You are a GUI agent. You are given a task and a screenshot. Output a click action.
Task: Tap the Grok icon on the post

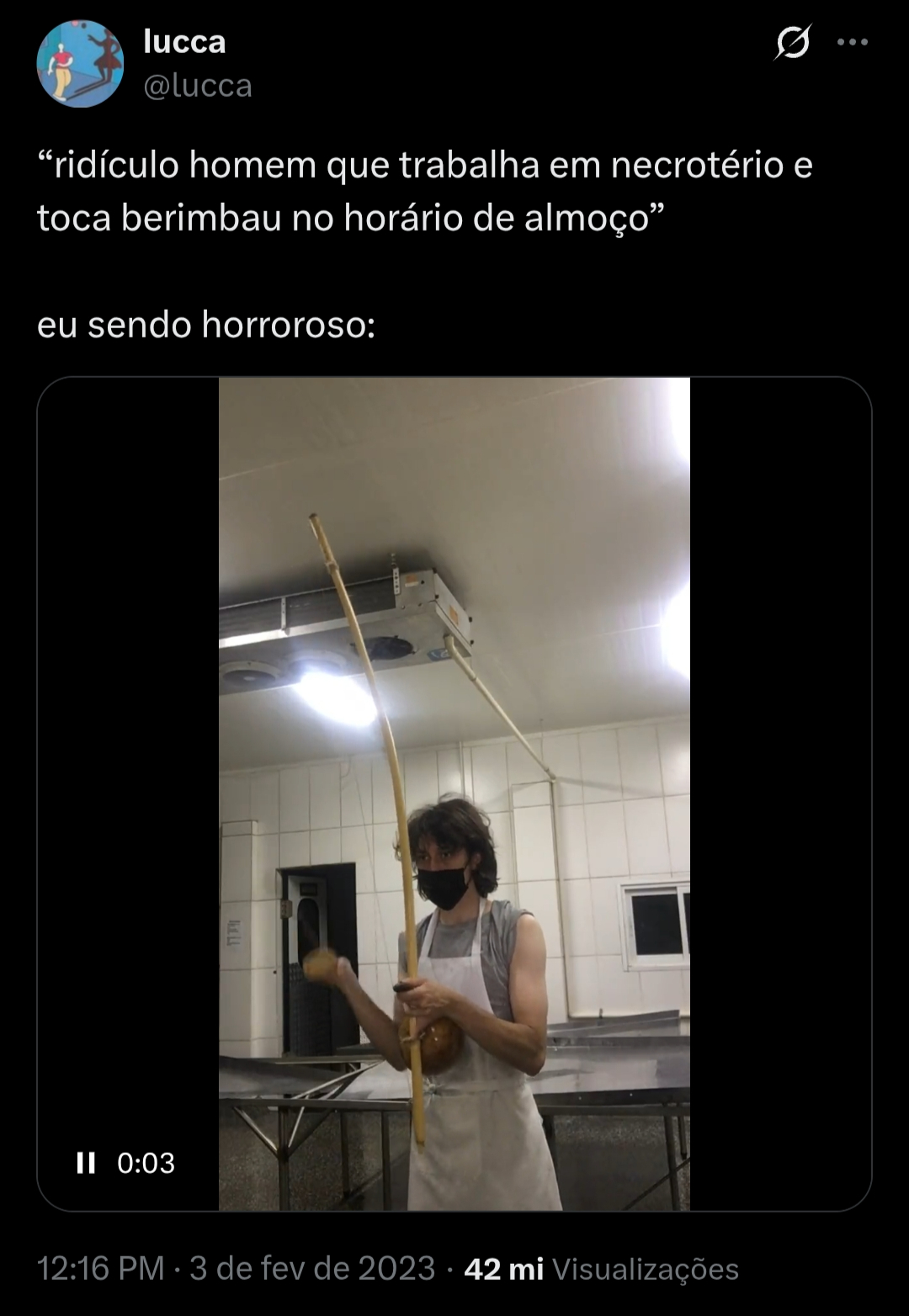click(x=792, y=42)
